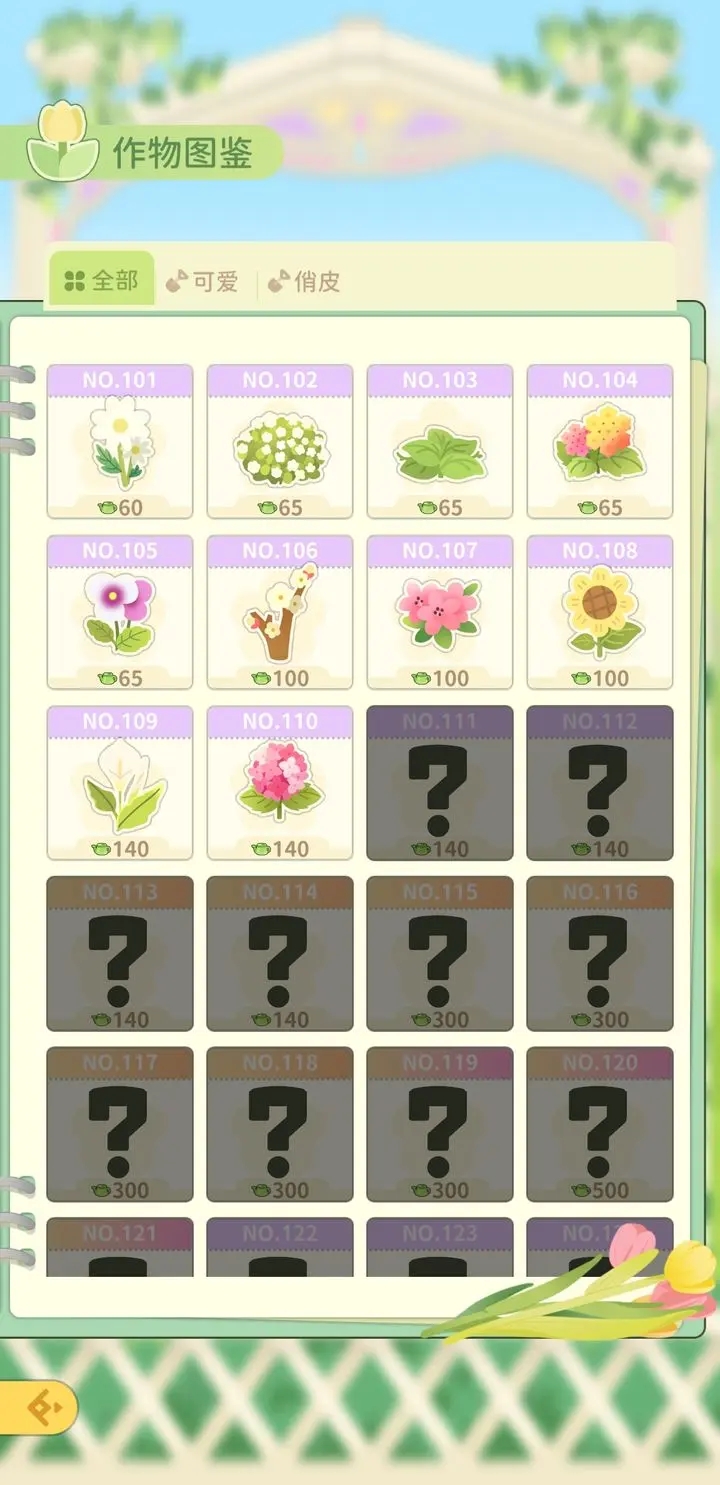The height and width of the screenshot is (1485, 720).
Task: Go back with the yellow arrow button
Action: coord(38,1408)
